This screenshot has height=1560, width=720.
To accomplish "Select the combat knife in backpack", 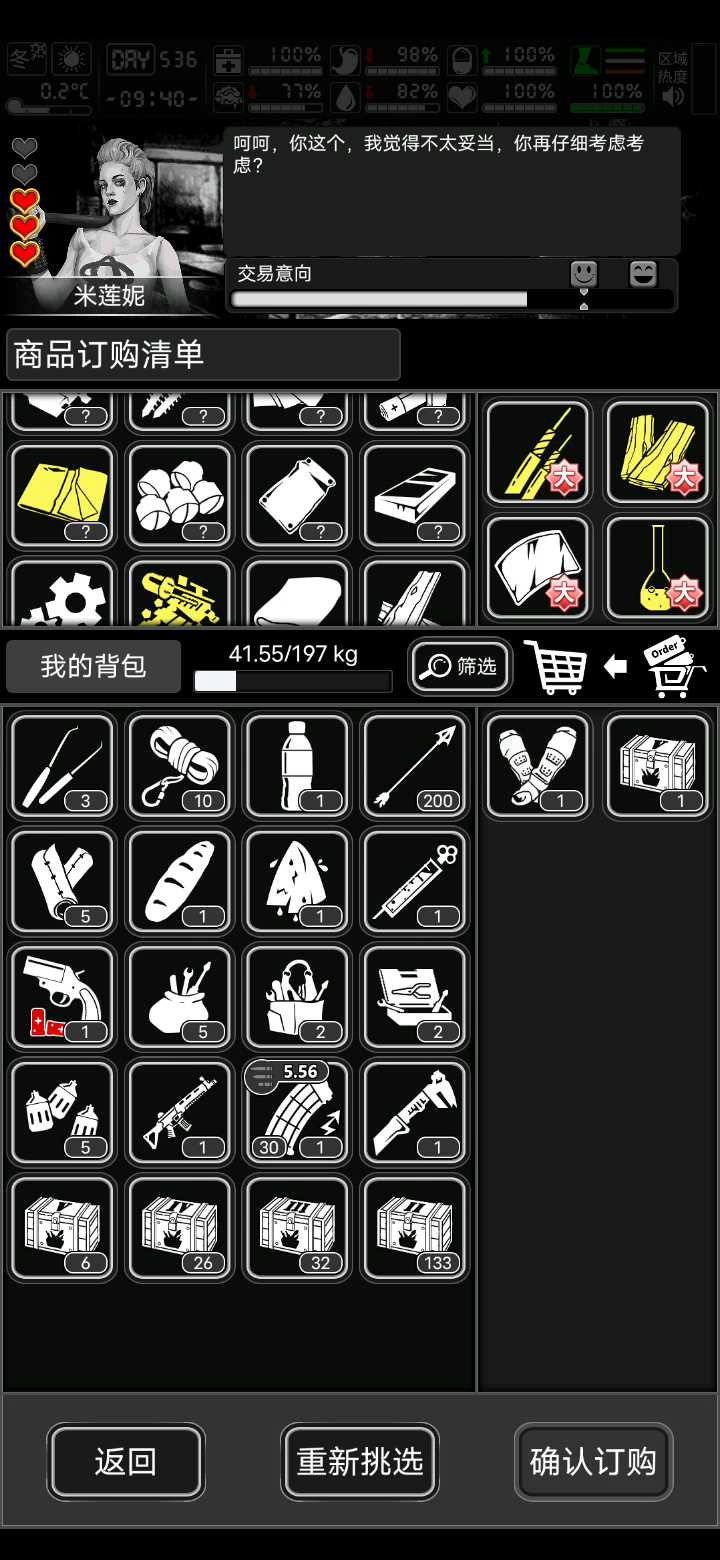I will (x=415, y=1112).
